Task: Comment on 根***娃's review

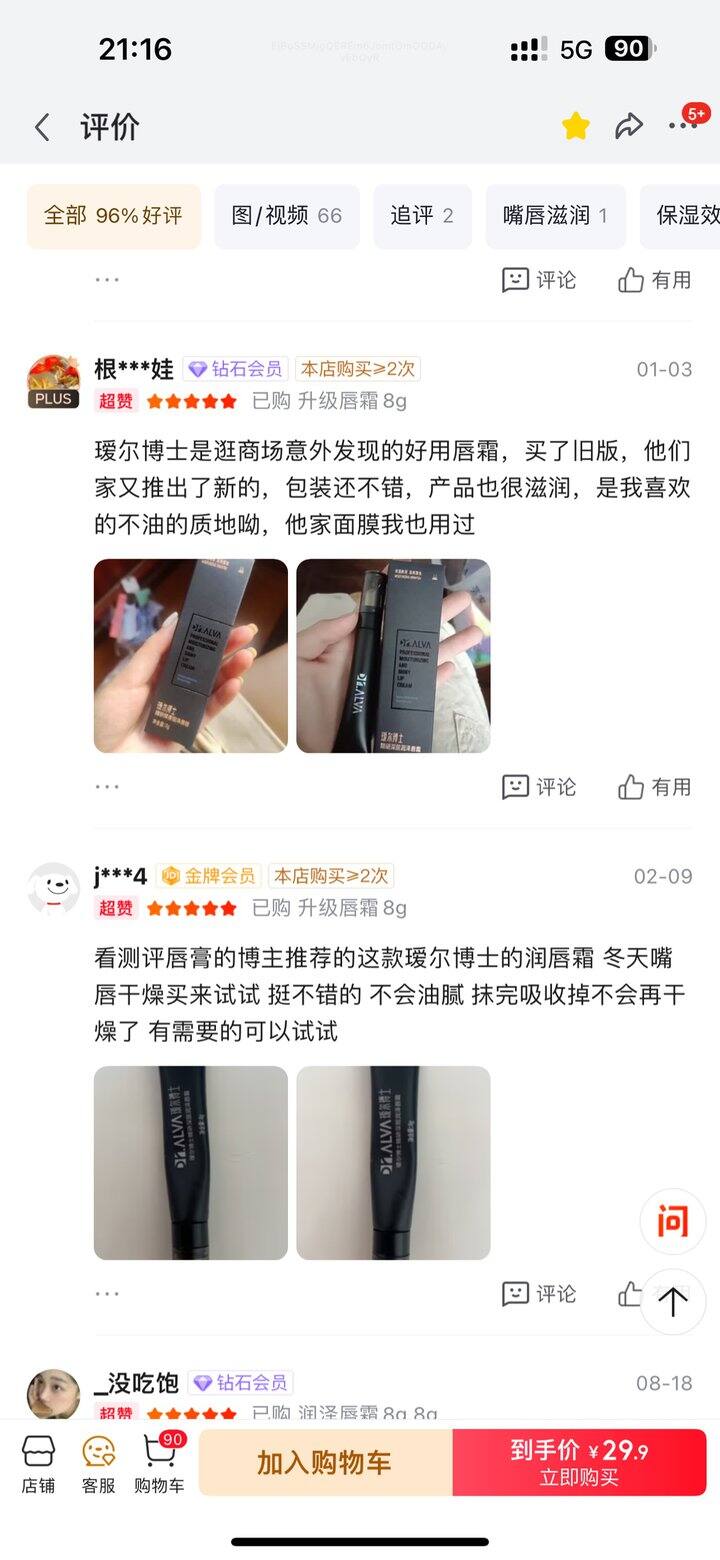Action: pyautogui.click(x=539, y=787)
